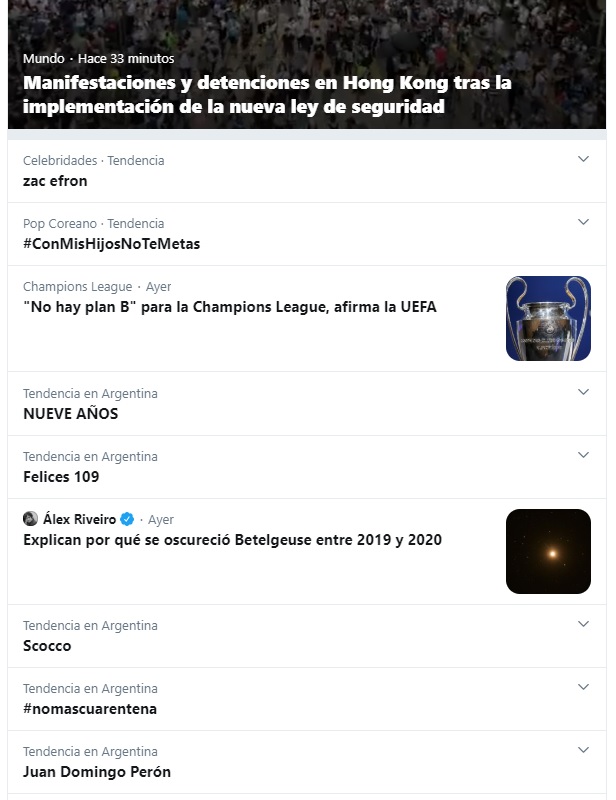Open the zac efron trend

[x=55, y=181]
